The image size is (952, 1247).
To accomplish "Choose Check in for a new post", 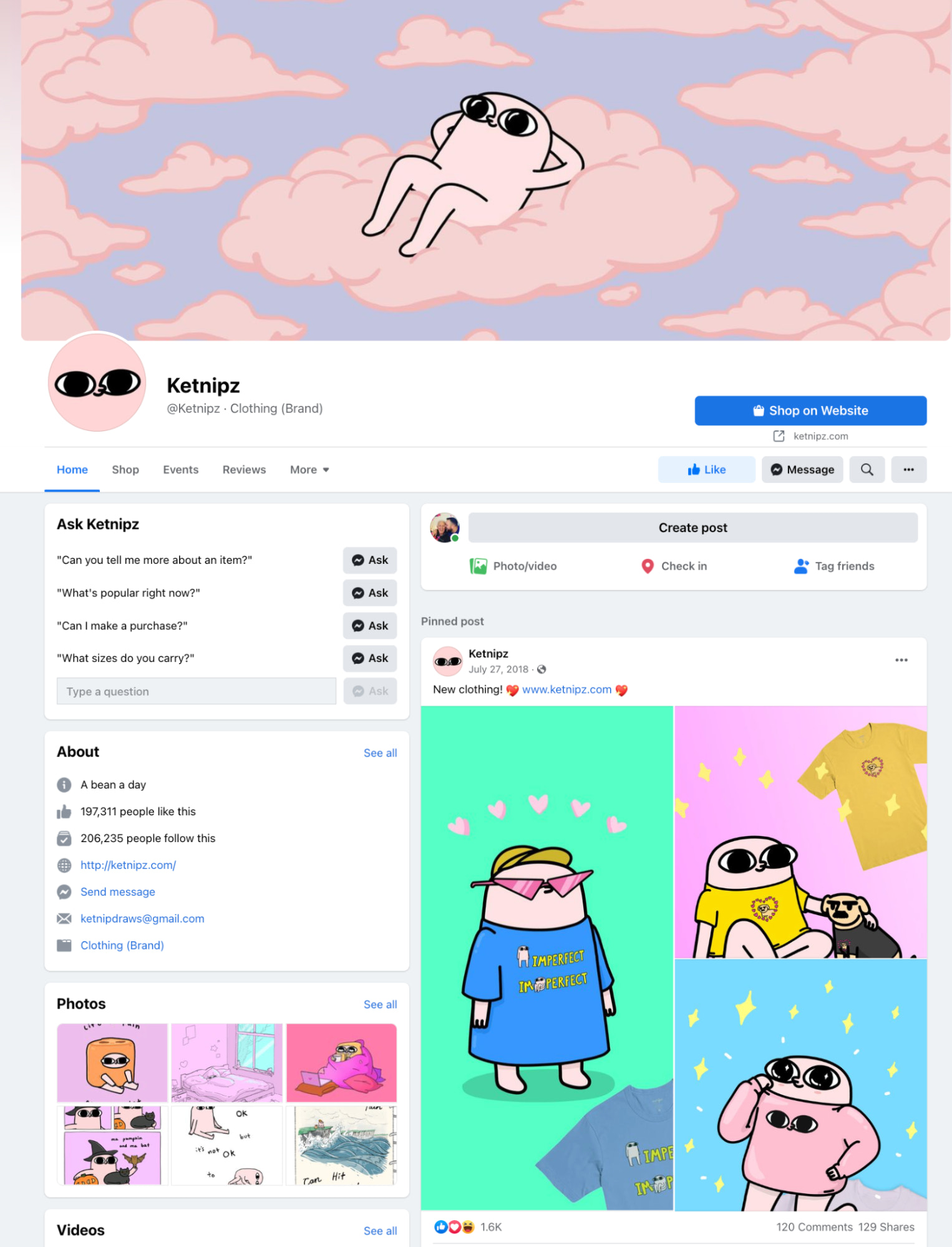I will 674,566.
